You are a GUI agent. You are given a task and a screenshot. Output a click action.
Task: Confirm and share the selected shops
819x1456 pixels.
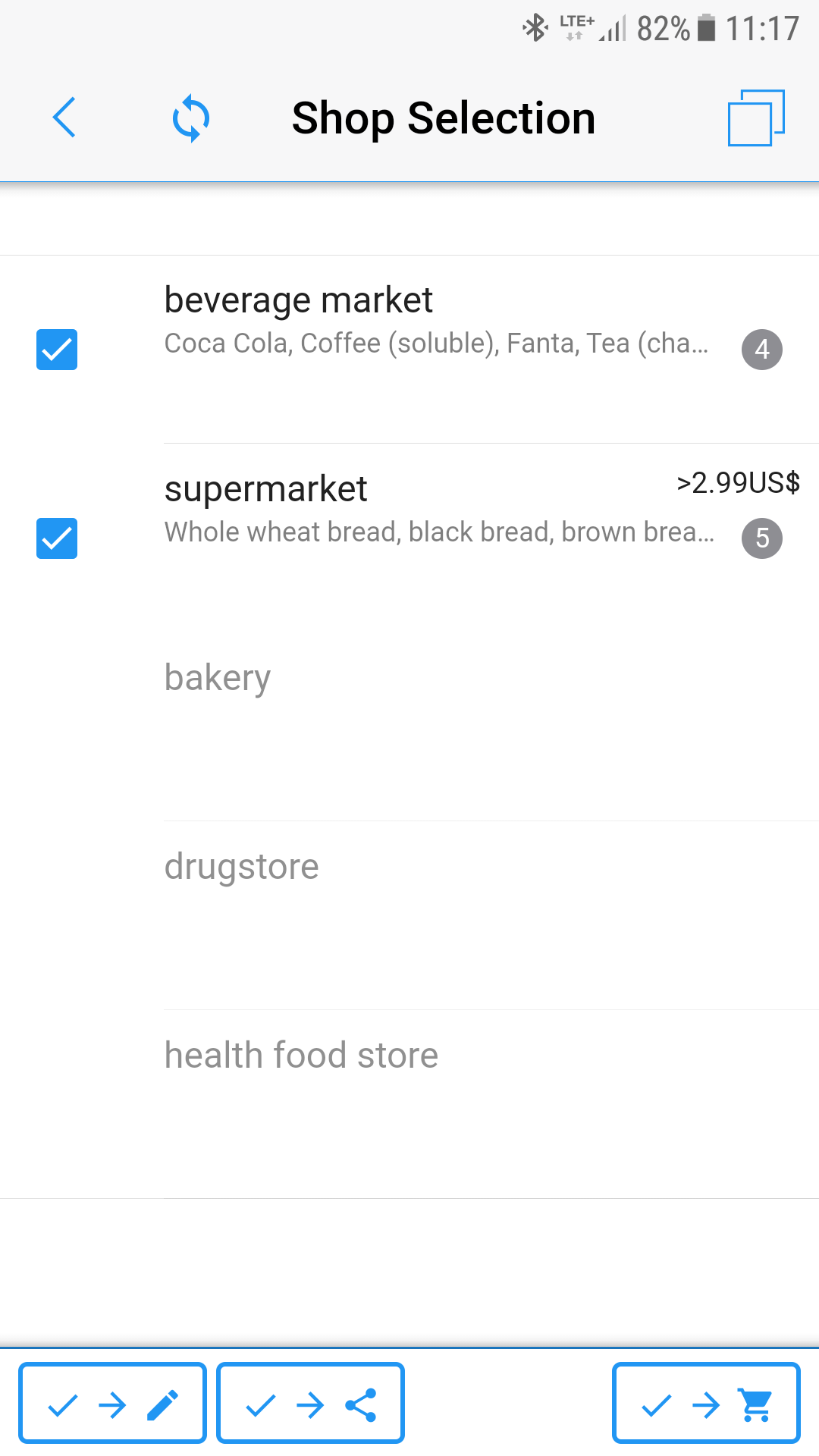click(x=311, y=1403)
